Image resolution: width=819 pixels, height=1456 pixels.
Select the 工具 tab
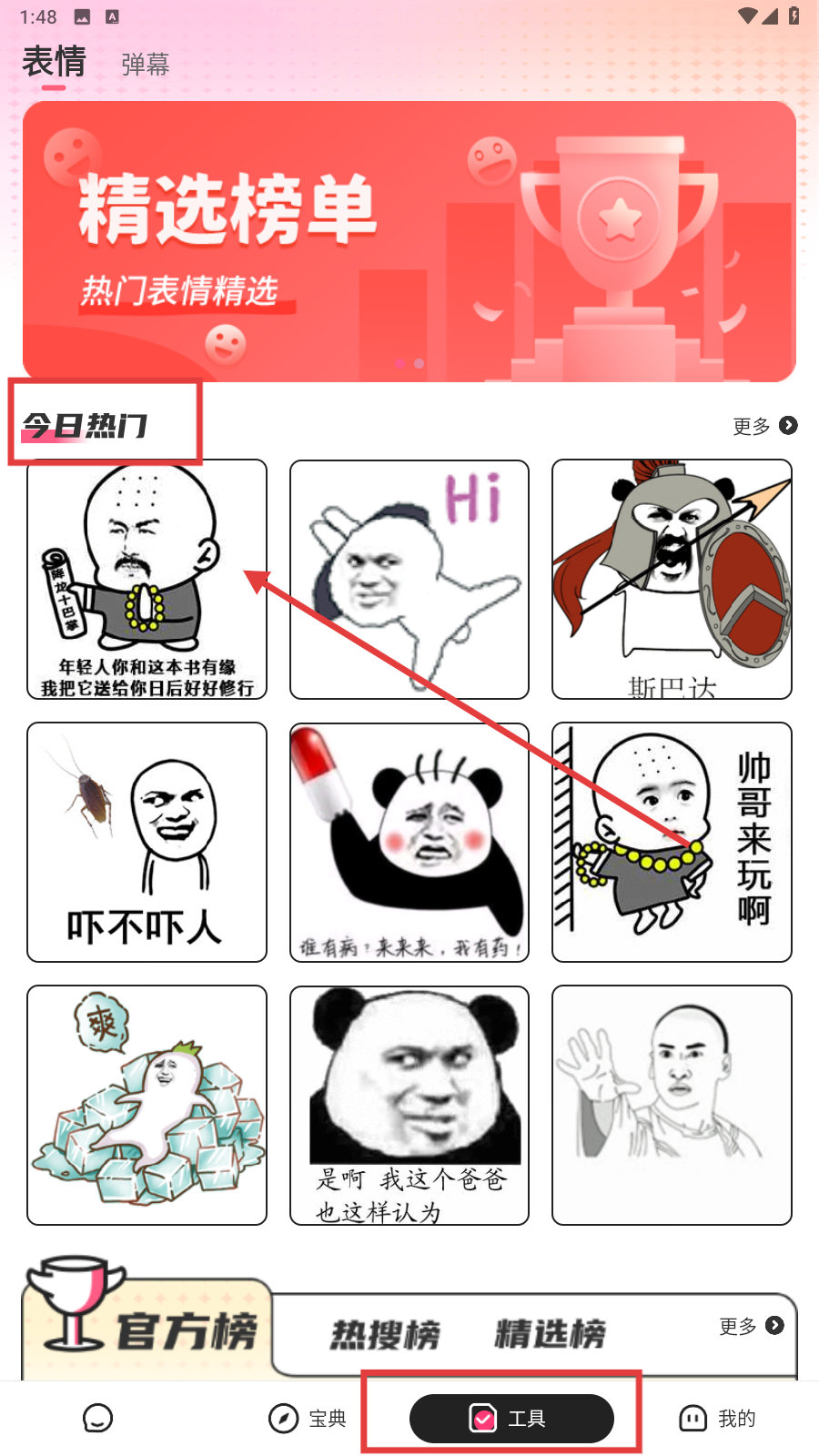[511, 1418]
